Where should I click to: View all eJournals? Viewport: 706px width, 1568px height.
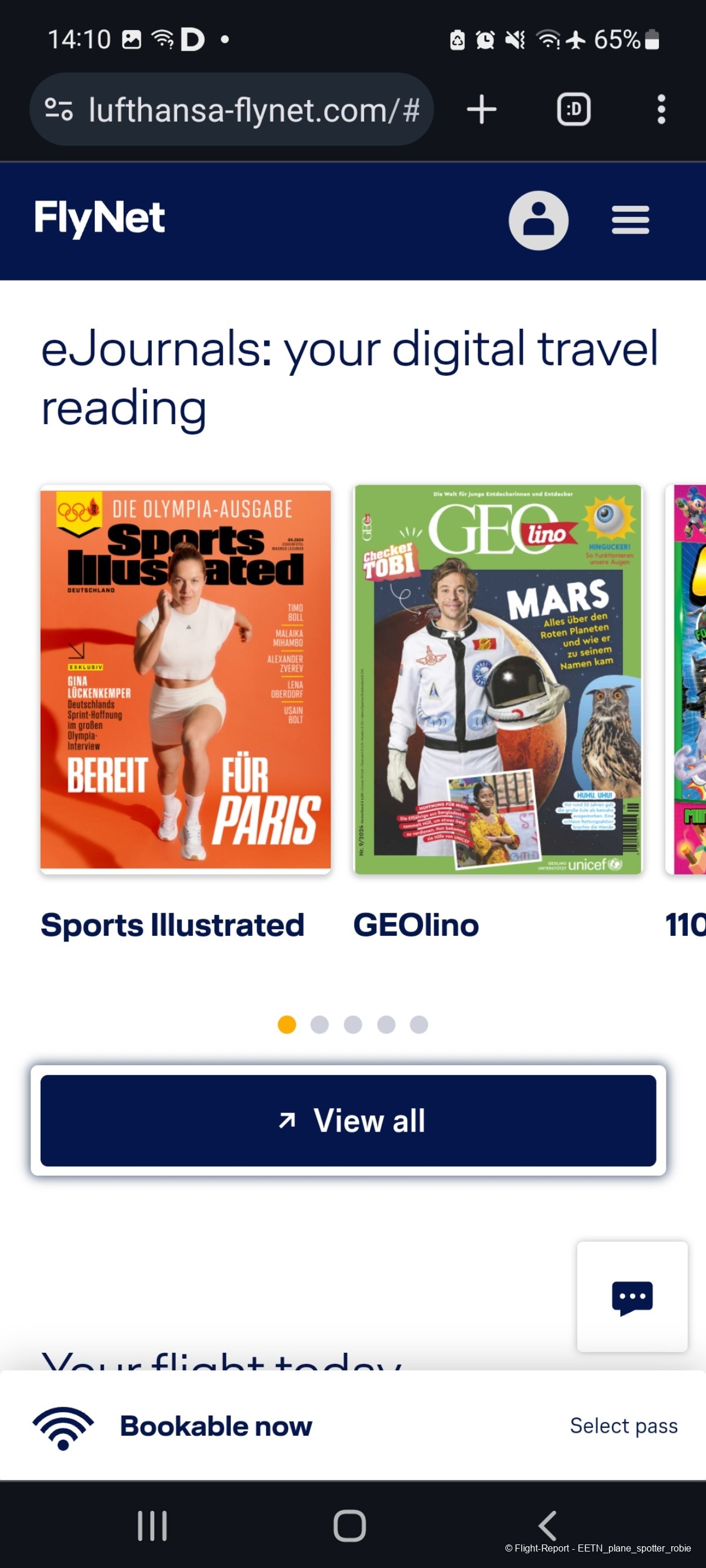click(348, 1120)
